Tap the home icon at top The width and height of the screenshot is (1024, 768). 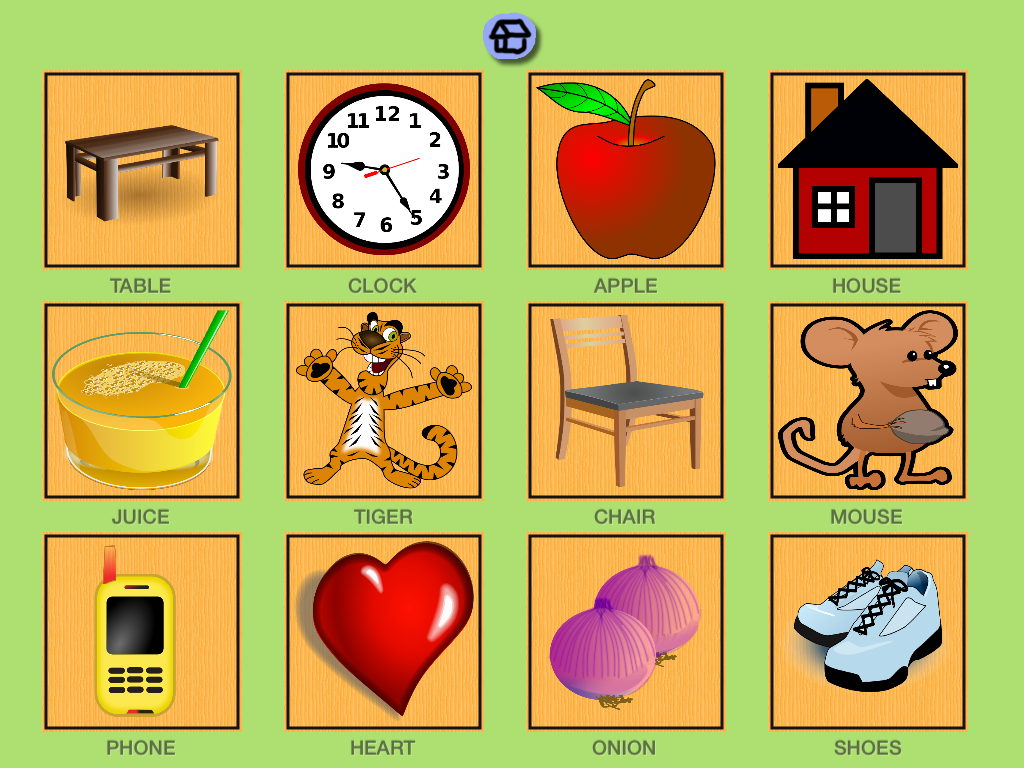[510, 37]
